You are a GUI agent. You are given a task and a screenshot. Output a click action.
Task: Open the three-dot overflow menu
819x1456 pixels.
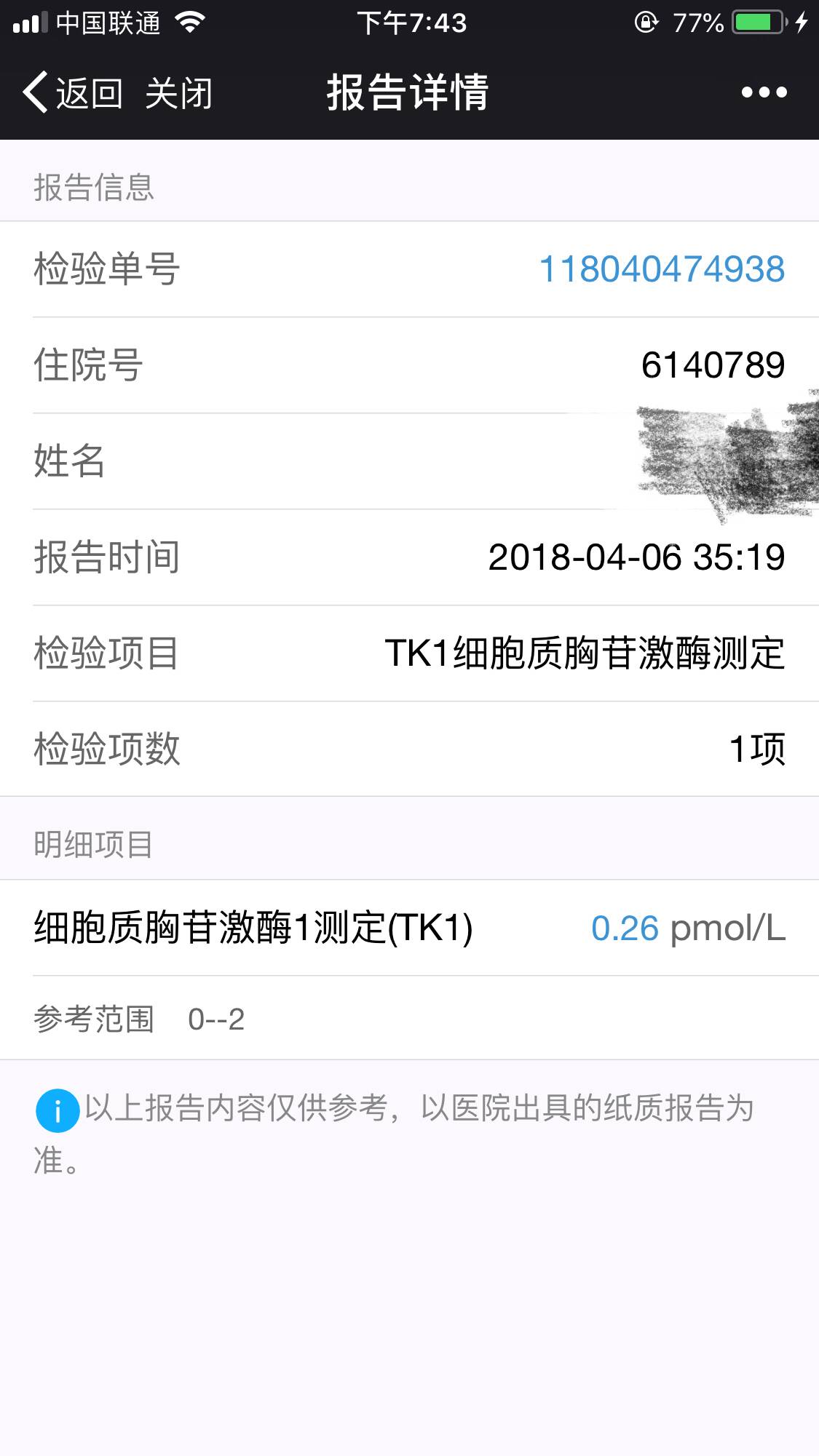pyautogui.click(x=764, y=92)
